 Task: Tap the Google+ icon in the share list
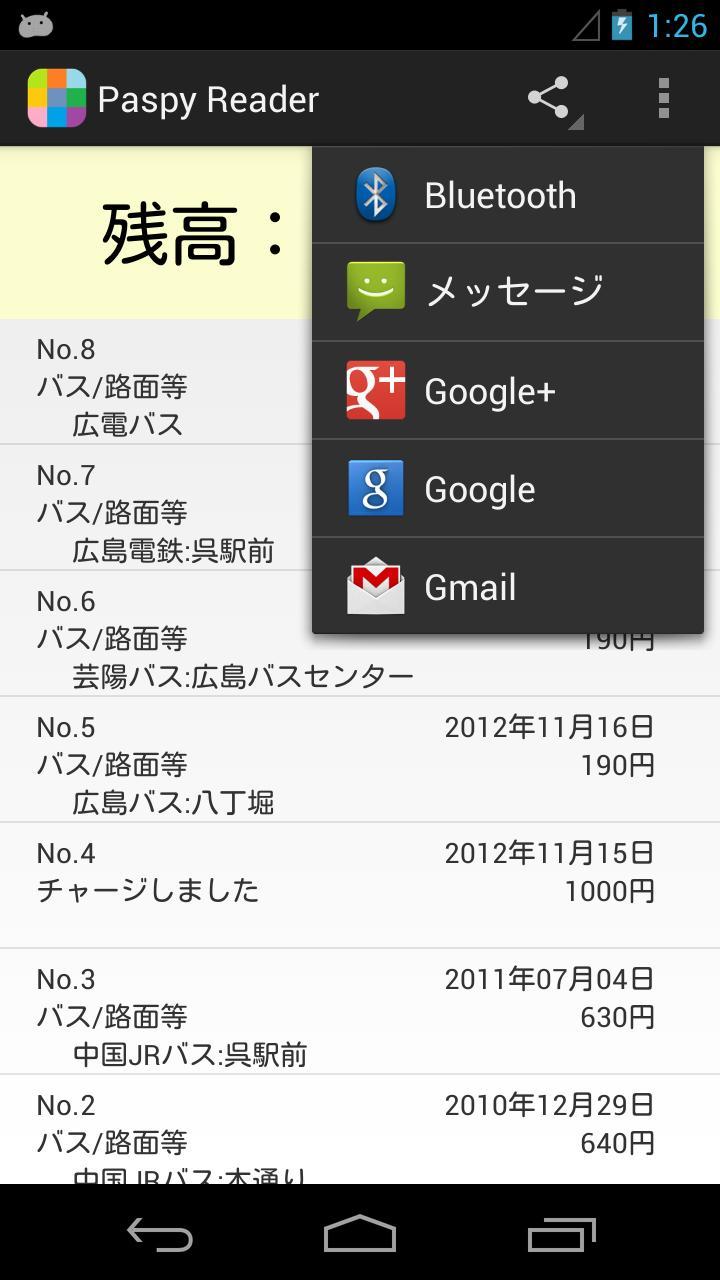(x=374, y=390)
